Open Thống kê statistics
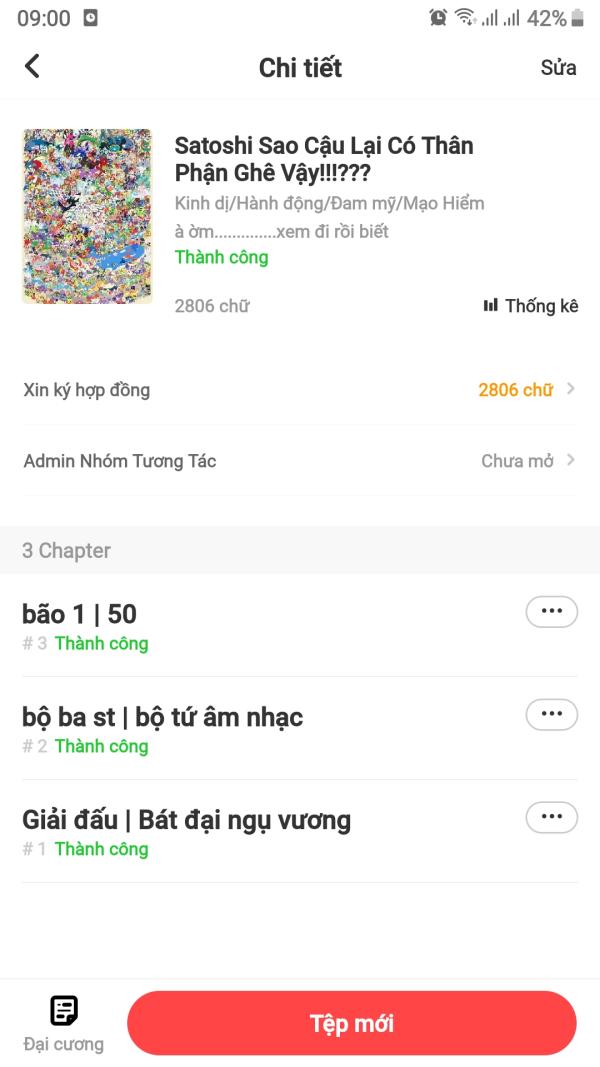This screenshot has width=600, height=1067. click(x=531, y=305)
